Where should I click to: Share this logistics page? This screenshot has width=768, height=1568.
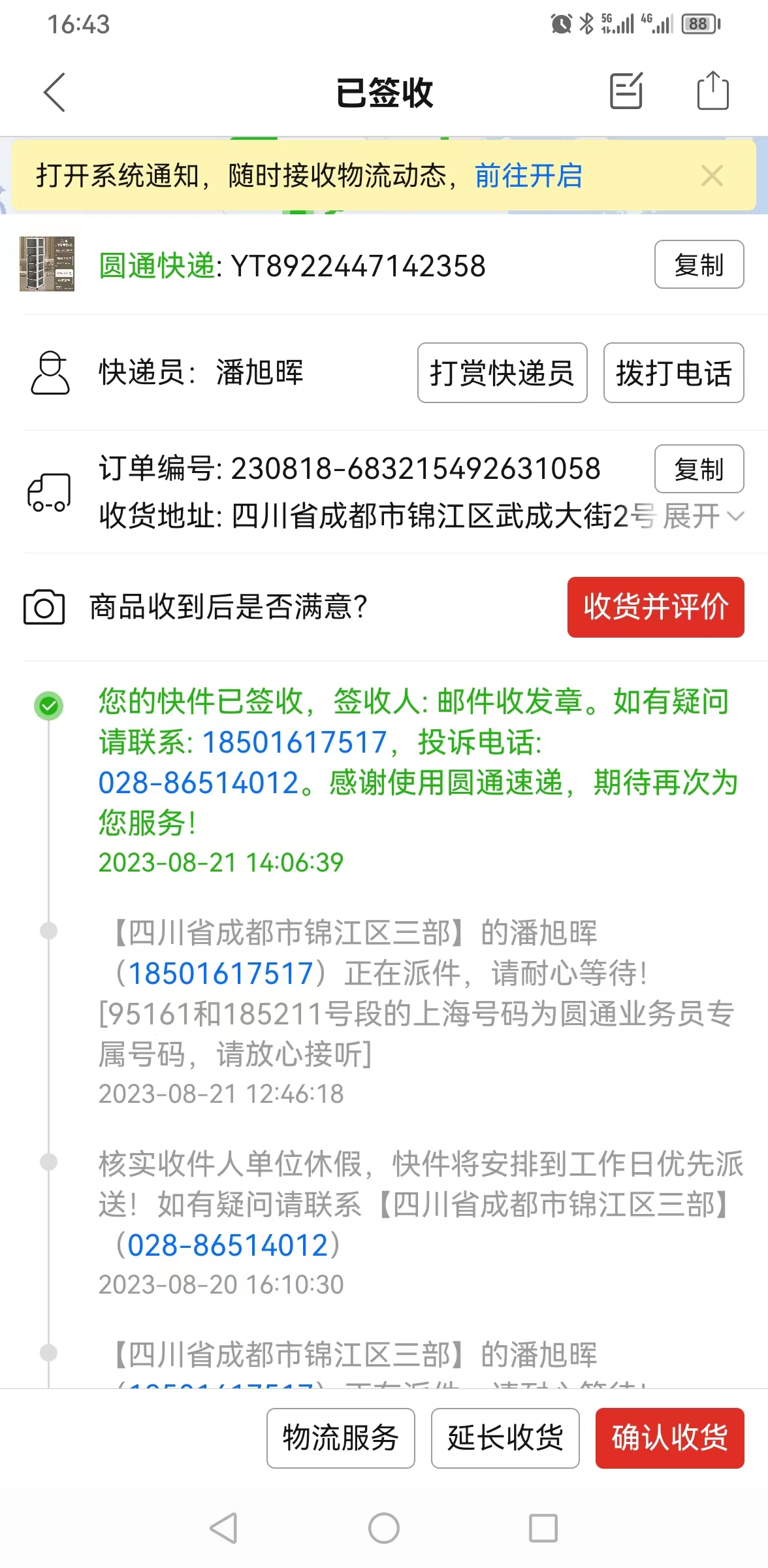click(x=712, y=91)
